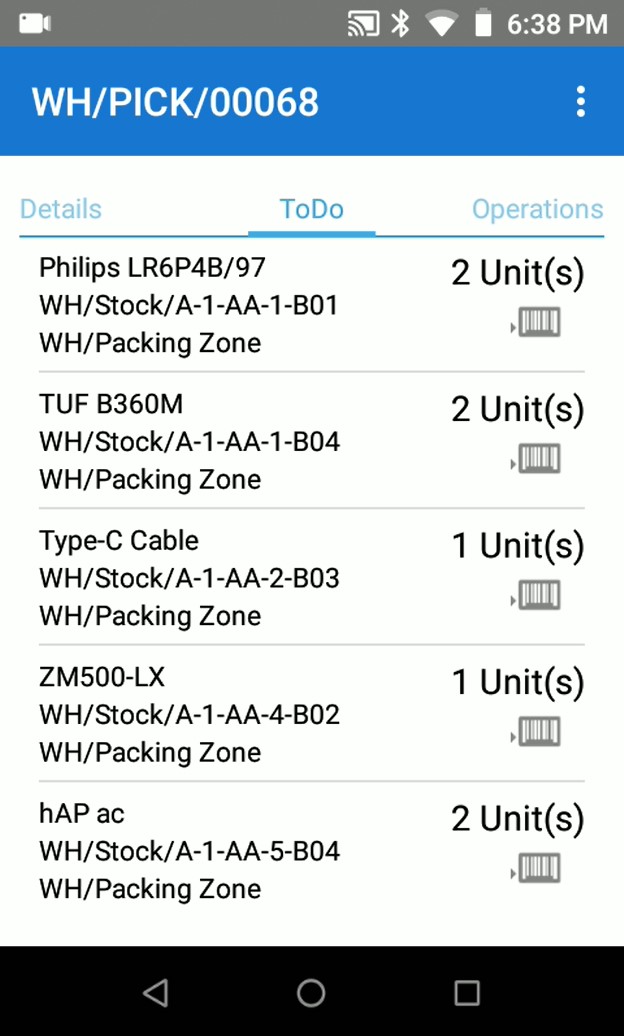Image resolution: width=624 pixels, height=1036 pixels.
Task: Open the TUF B360M pick line
Action: pyautogui.click(x=311, y=441)
